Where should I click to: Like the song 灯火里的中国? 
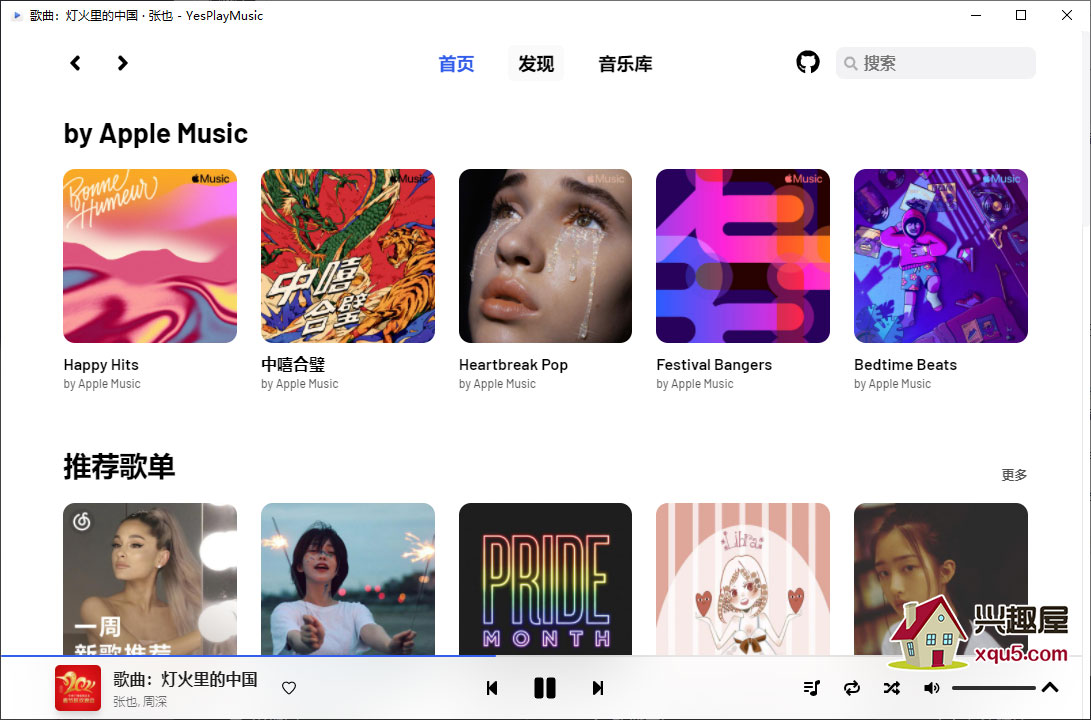click(x=289, y=688)
